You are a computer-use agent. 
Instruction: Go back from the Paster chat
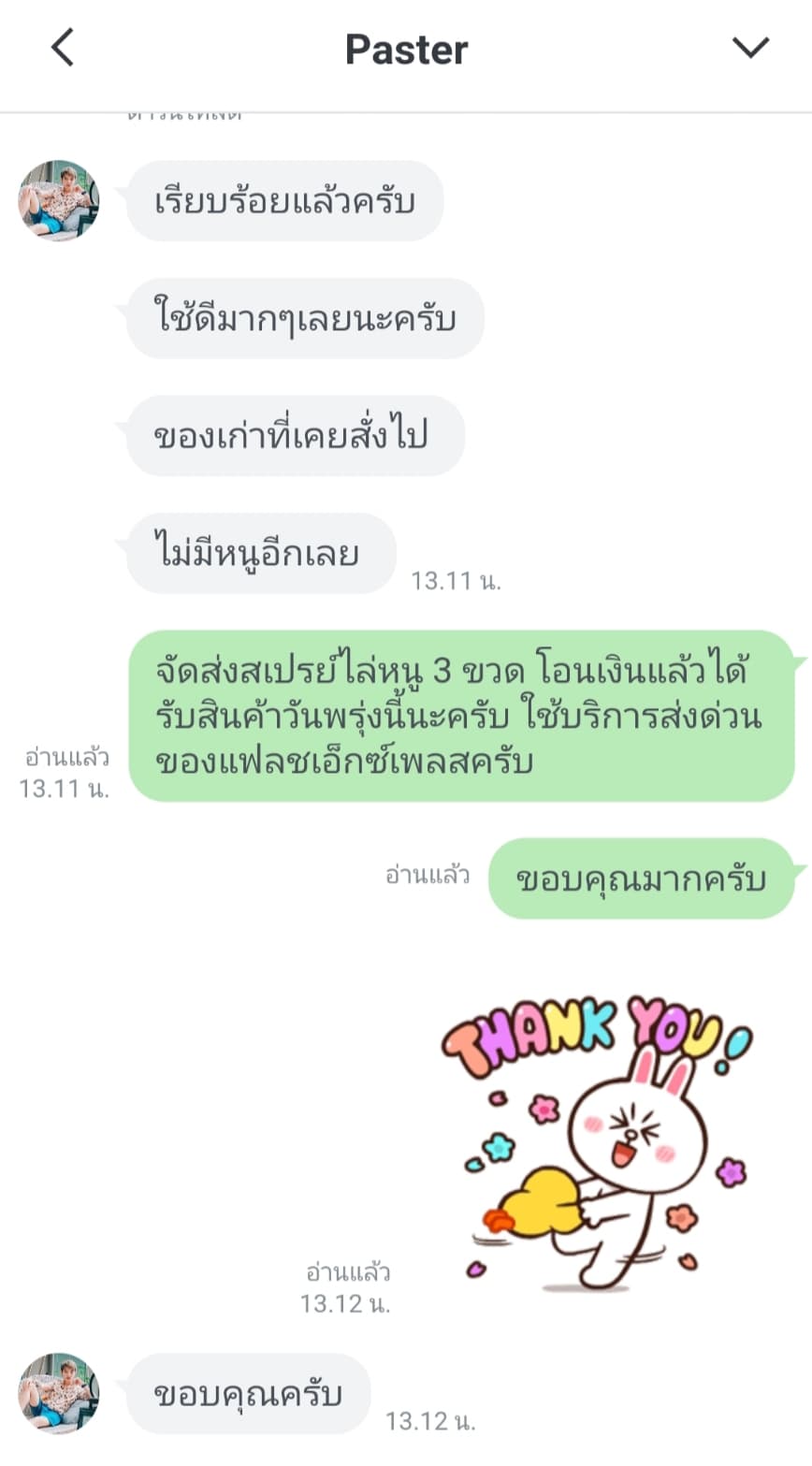(62, 48)
